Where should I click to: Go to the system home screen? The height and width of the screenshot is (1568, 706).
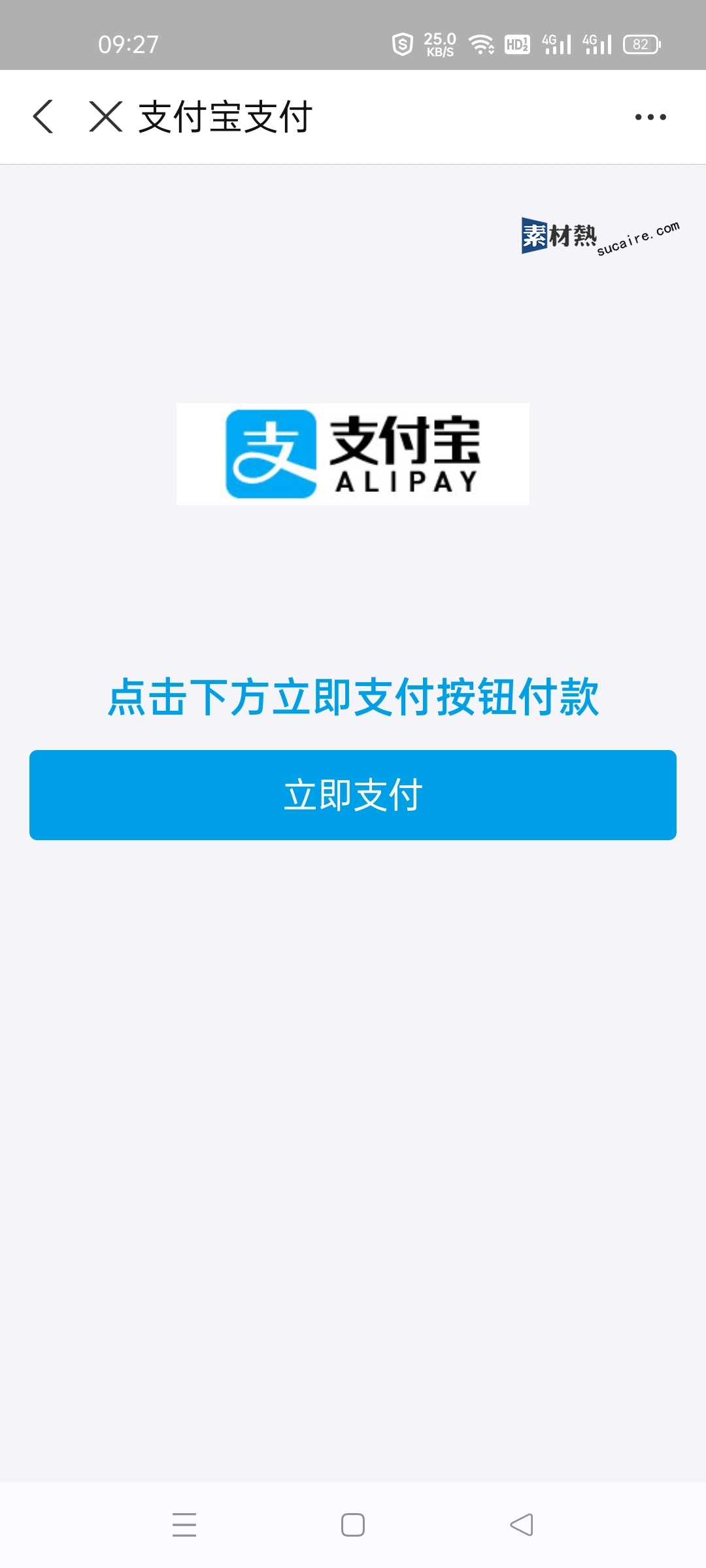[353, 1525]
